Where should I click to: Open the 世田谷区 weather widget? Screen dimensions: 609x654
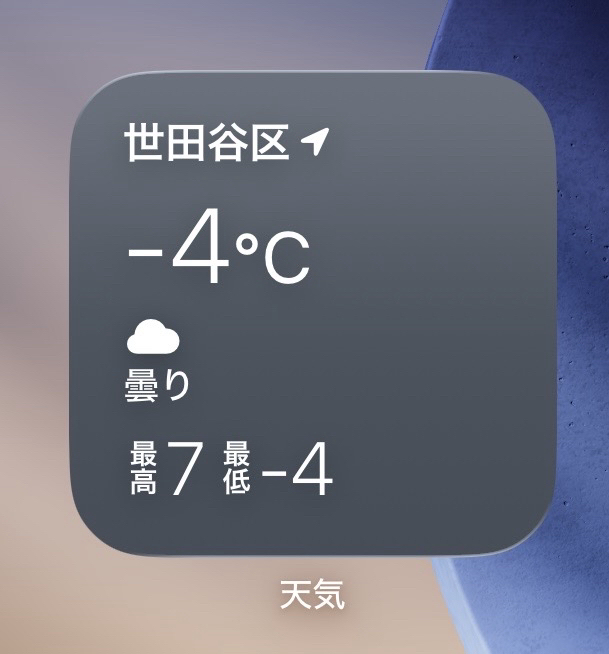[x=311, y=313]
